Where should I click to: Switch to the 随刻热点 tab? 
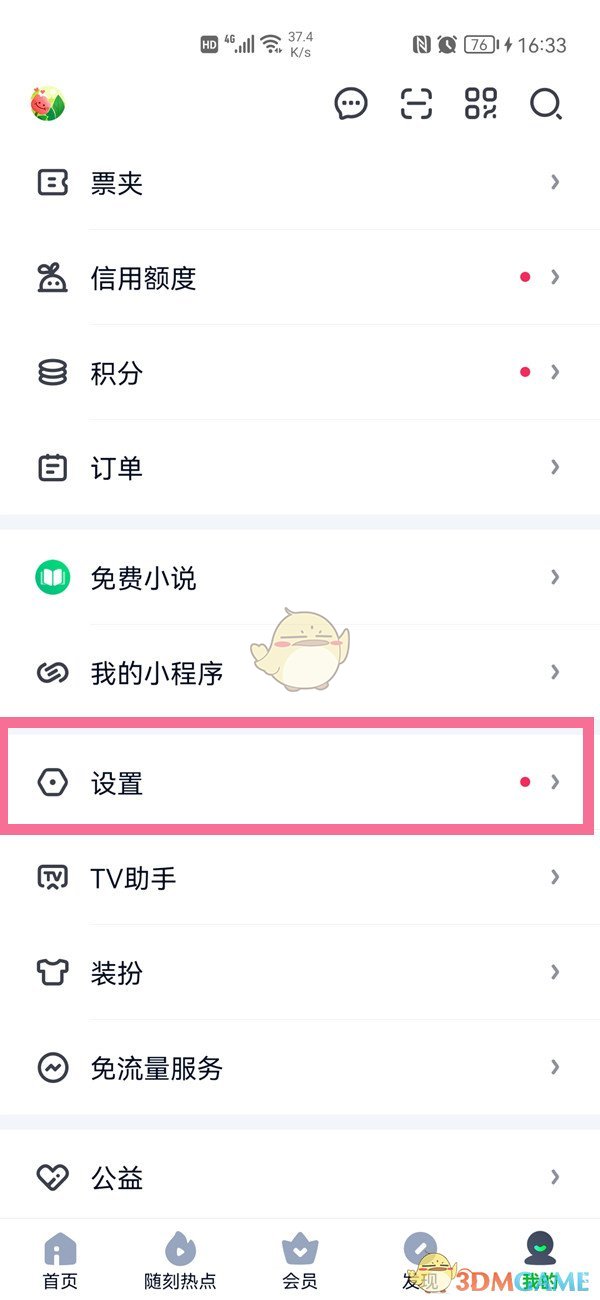pyautogui.click(x=180, y=1260)
